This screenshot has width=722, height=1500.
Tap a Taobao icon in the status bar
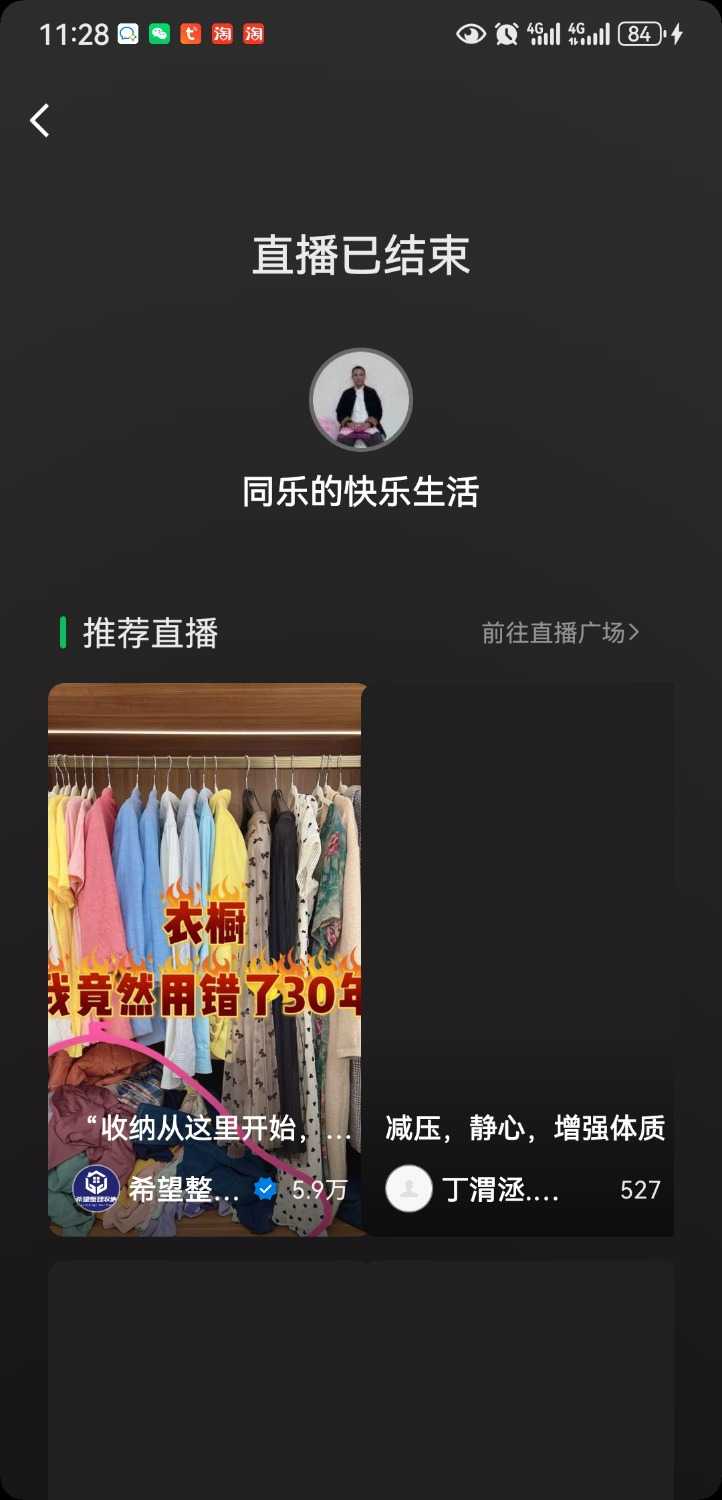[x=225, y=33]
